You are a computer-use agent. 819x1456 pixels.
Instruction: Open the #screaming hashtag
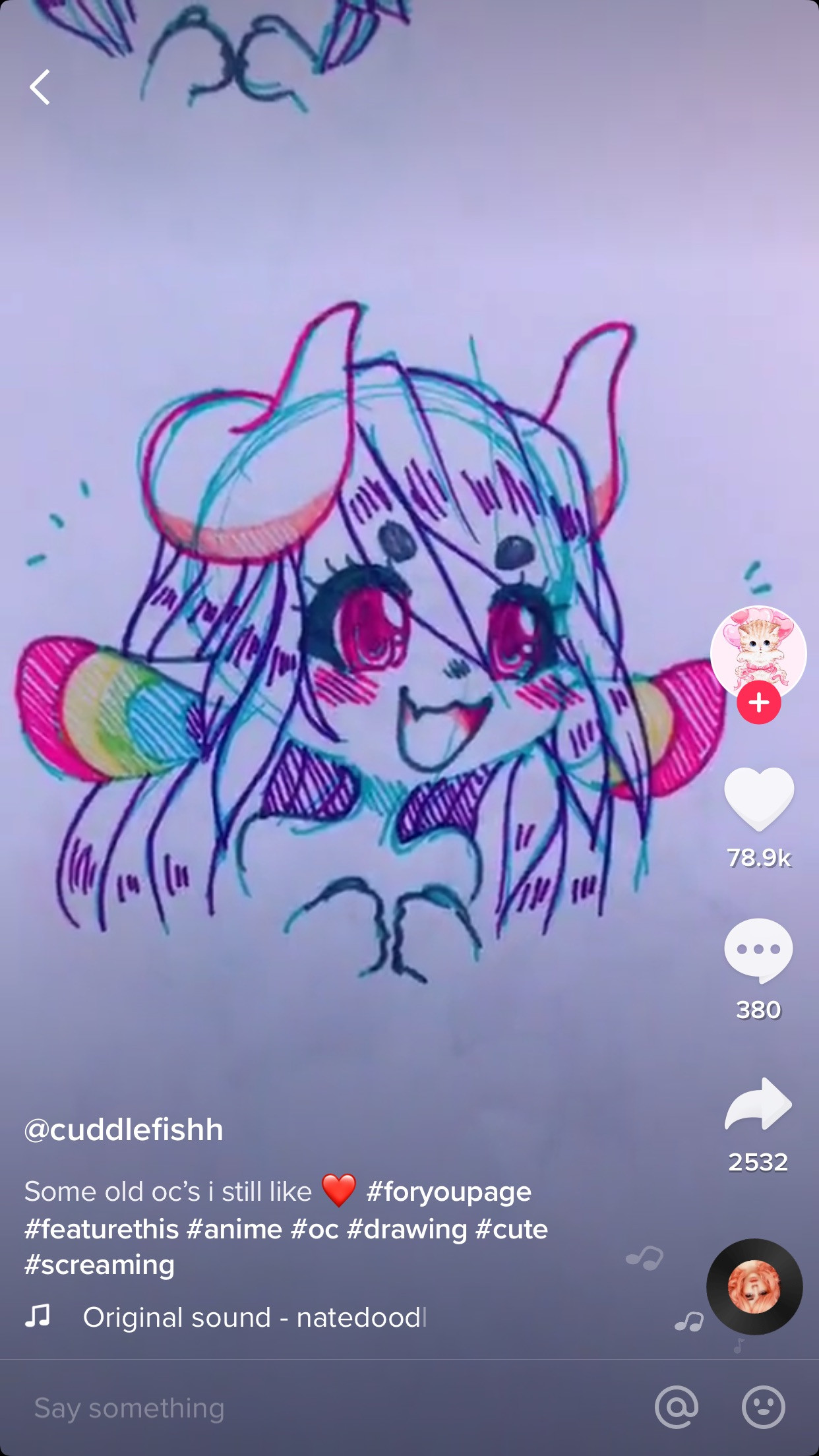tap(100, 1265)
